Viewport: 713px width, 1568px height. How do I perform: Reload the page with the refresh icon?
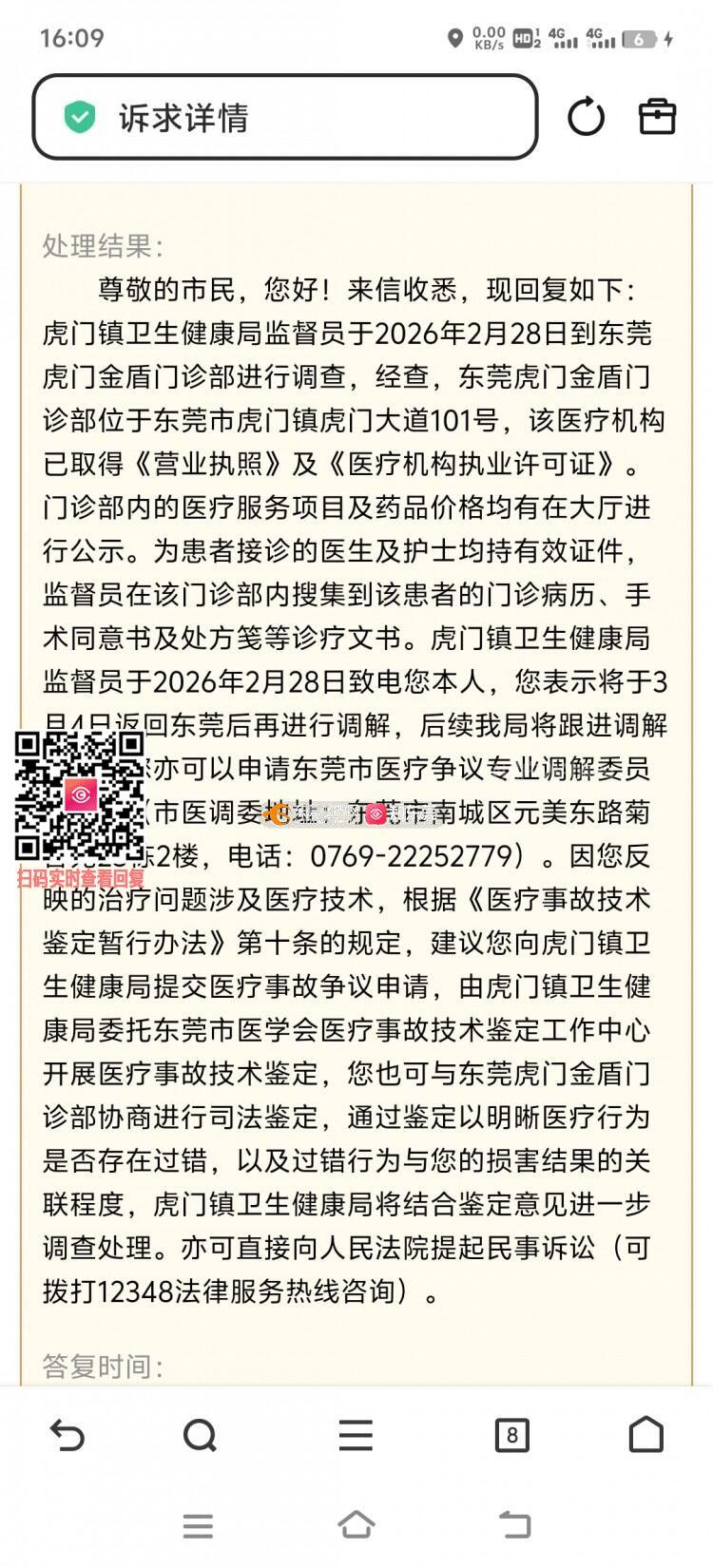point(586,118)
